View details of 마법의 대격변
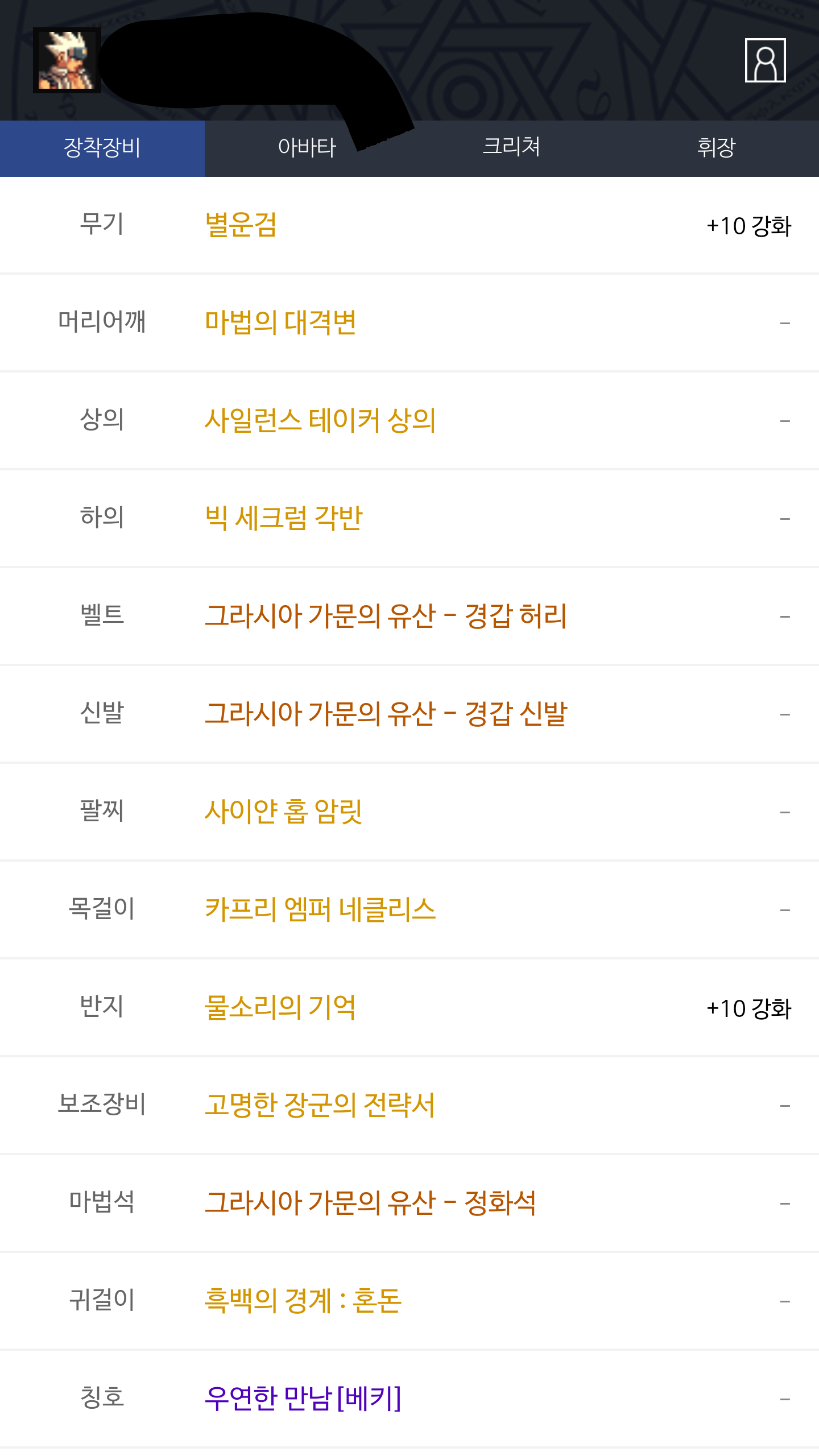The width and height of the screenshot is (819, 1456). pyautogui.click(x=280, y=323)
